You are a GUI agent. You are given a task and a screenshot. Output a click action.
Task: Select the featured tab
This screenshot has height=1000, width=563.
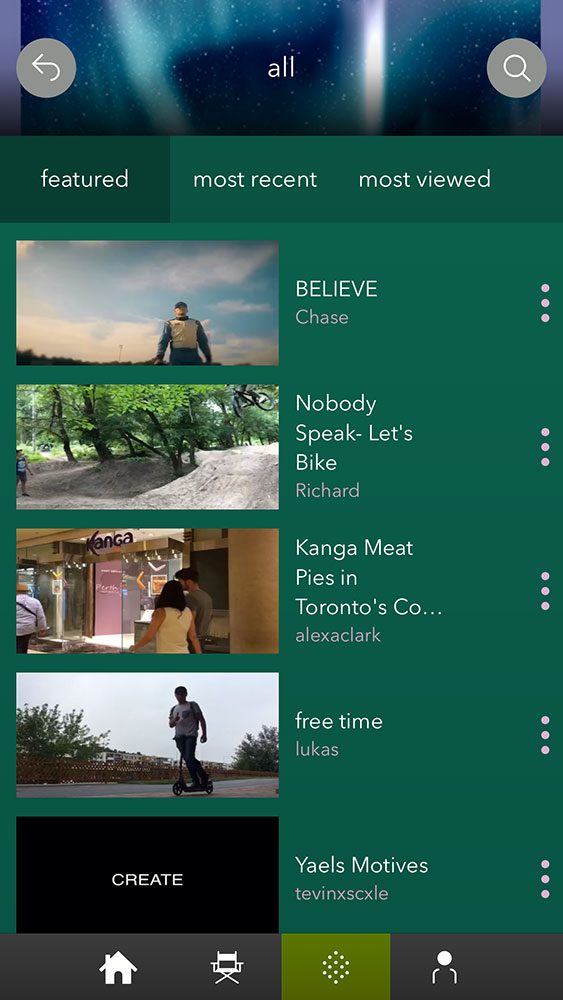(85, 179)
